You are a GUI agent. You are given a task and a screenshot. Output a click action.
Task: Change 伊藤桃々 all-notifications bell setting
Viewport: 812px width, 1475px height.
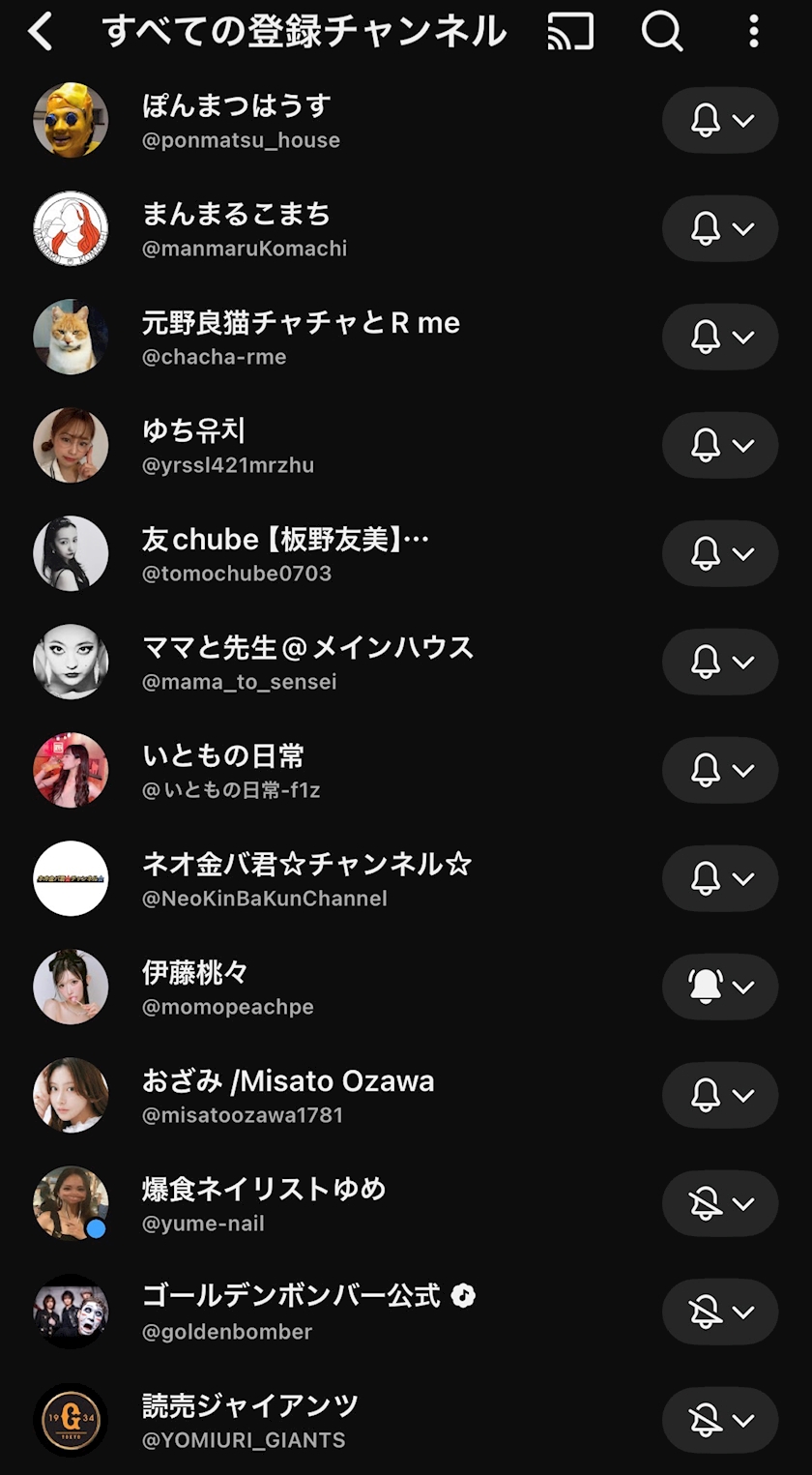[x=719, y=987]
